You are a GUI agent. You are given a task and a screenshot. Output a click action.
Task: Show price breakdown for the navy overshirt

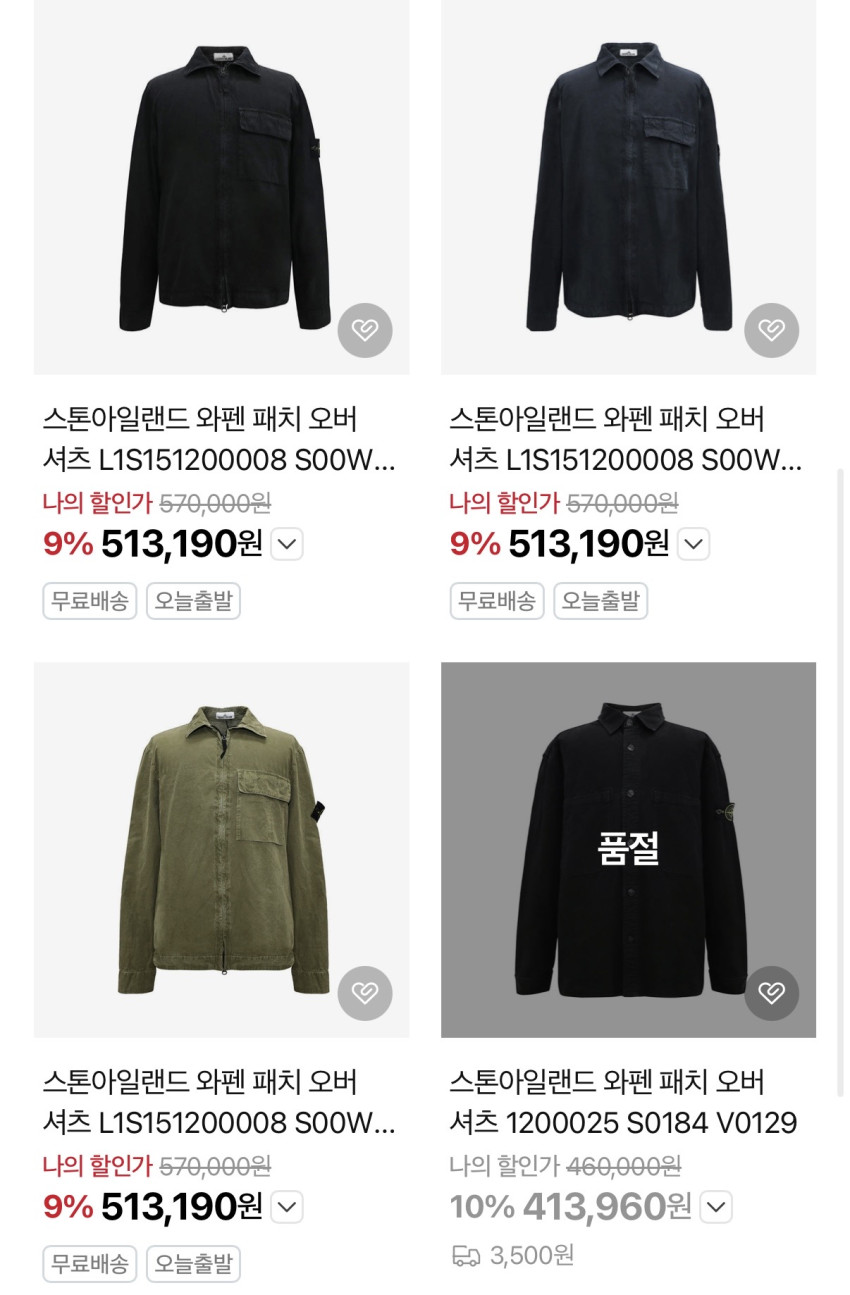(x=694, y=544)
